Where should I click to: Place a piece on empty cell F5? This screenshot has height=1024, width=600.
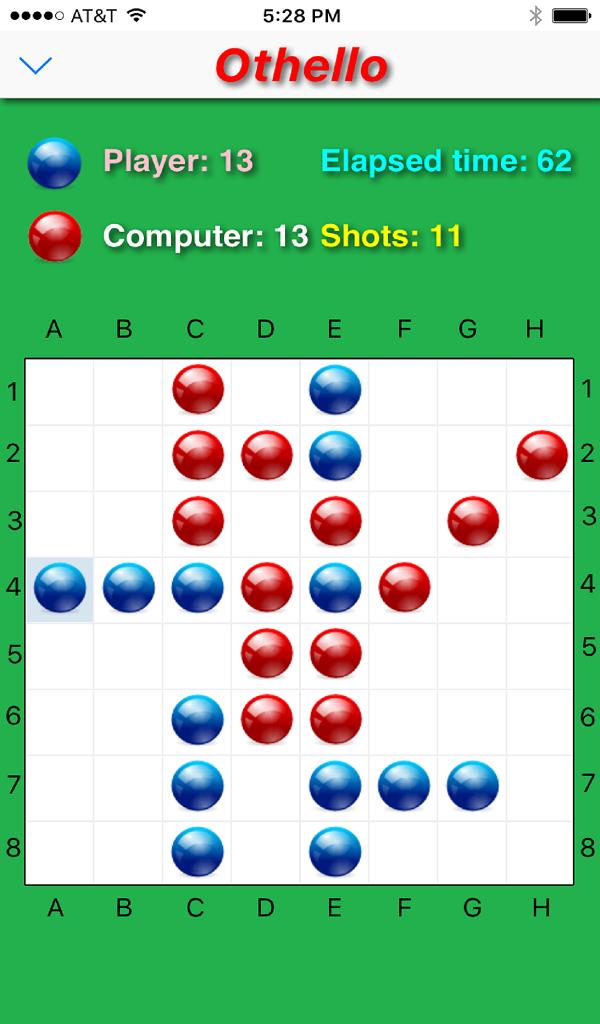pos(404,654)
